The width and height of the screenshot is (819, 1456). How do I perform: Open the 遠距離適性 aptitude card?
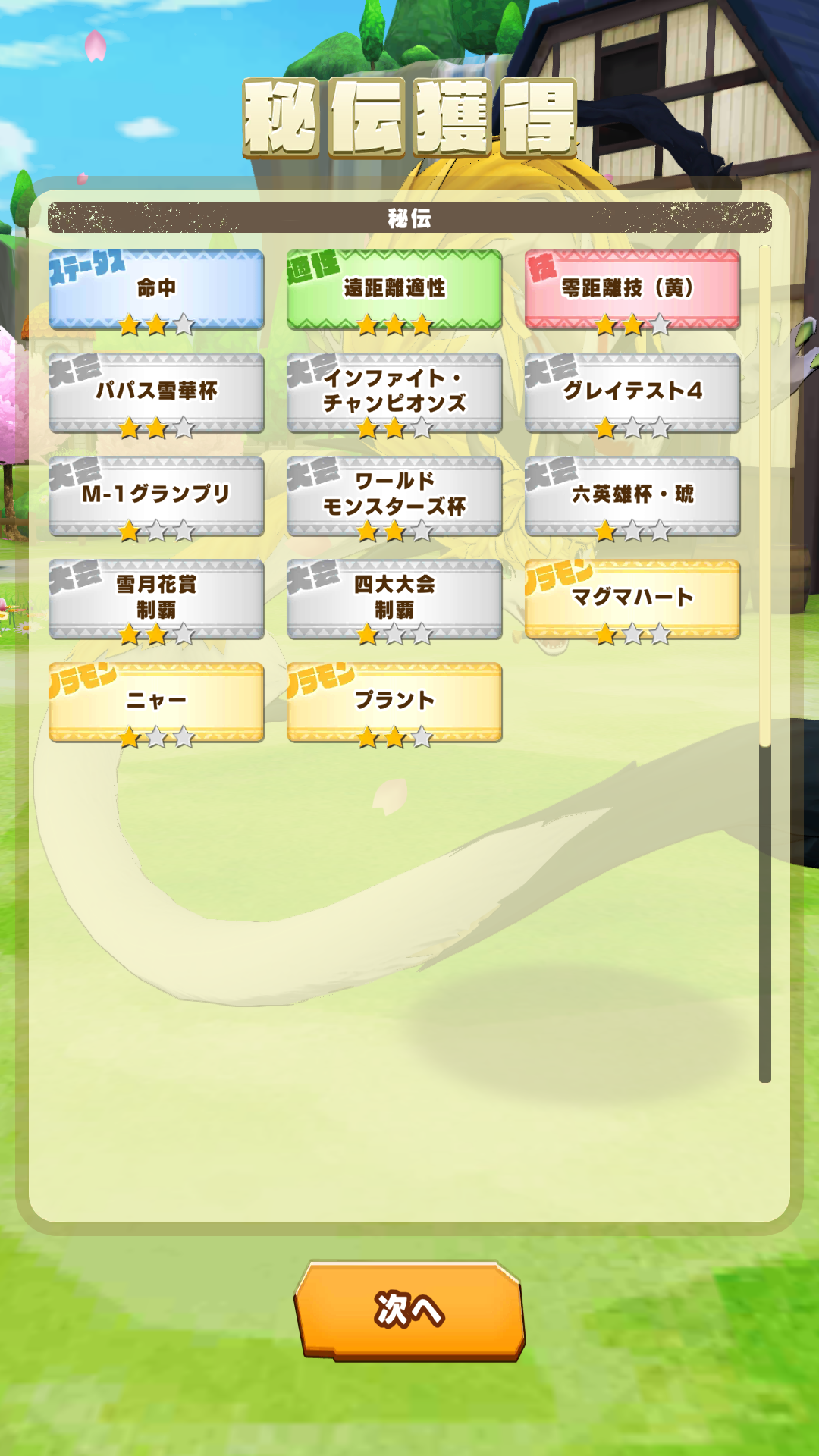[394, 290]
